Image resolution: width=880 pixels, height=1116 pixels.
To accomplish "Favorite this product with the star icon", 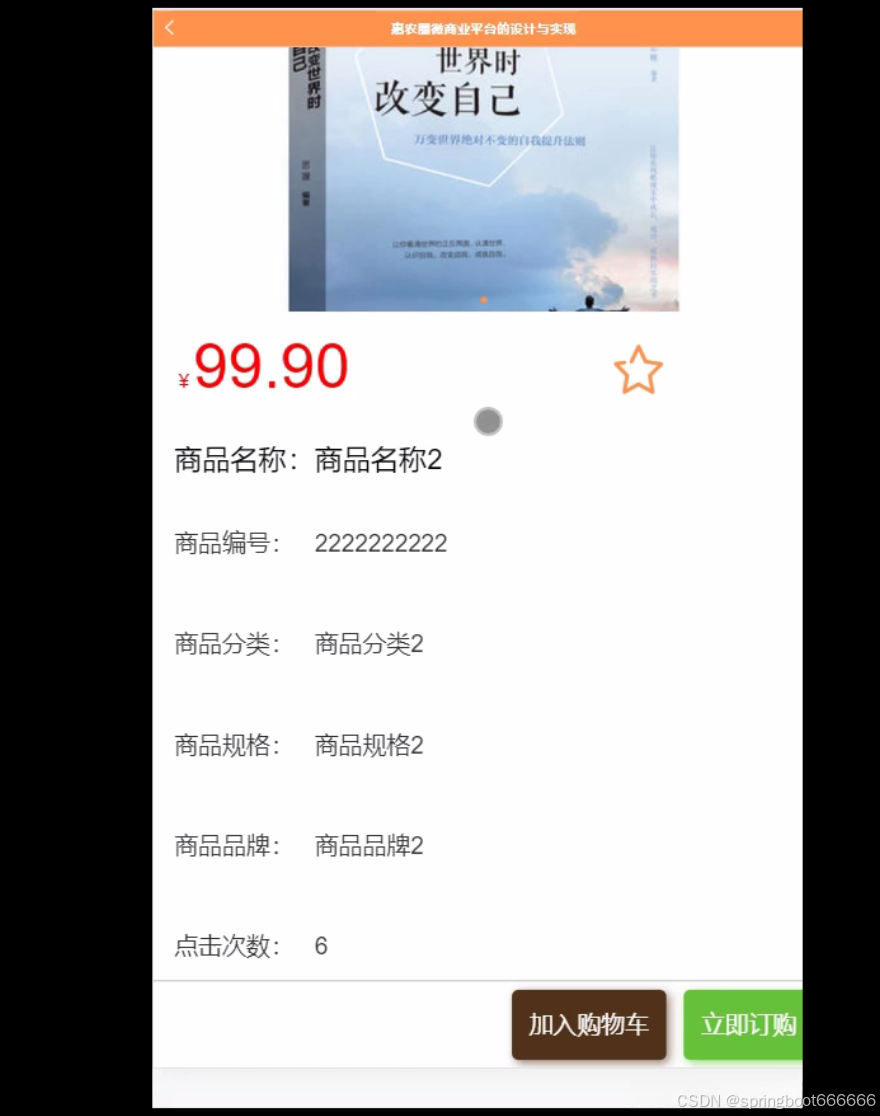I will click(x=638, y=370).
